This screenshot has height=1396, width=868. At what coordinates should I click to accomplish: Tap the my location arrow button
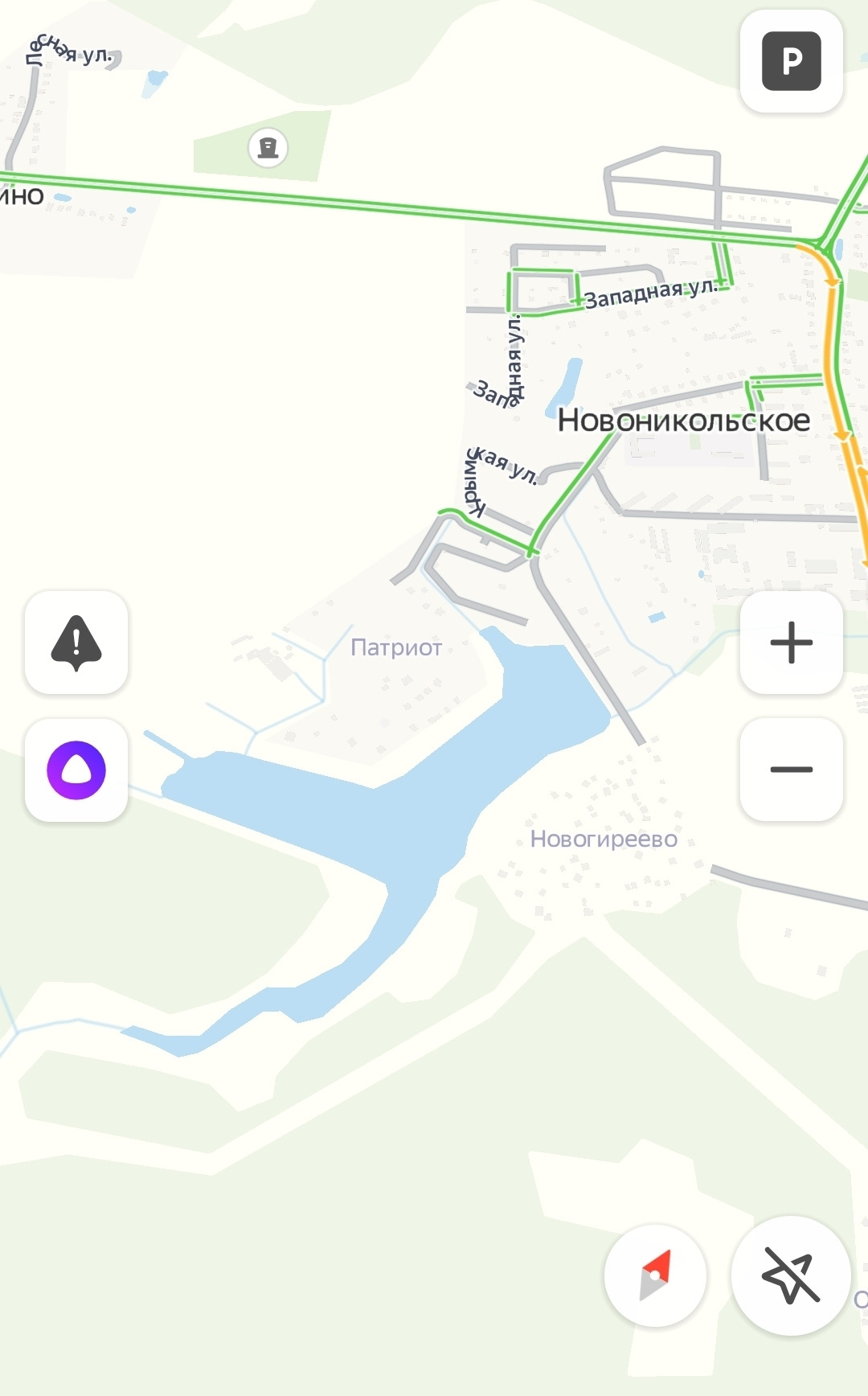790,1275
